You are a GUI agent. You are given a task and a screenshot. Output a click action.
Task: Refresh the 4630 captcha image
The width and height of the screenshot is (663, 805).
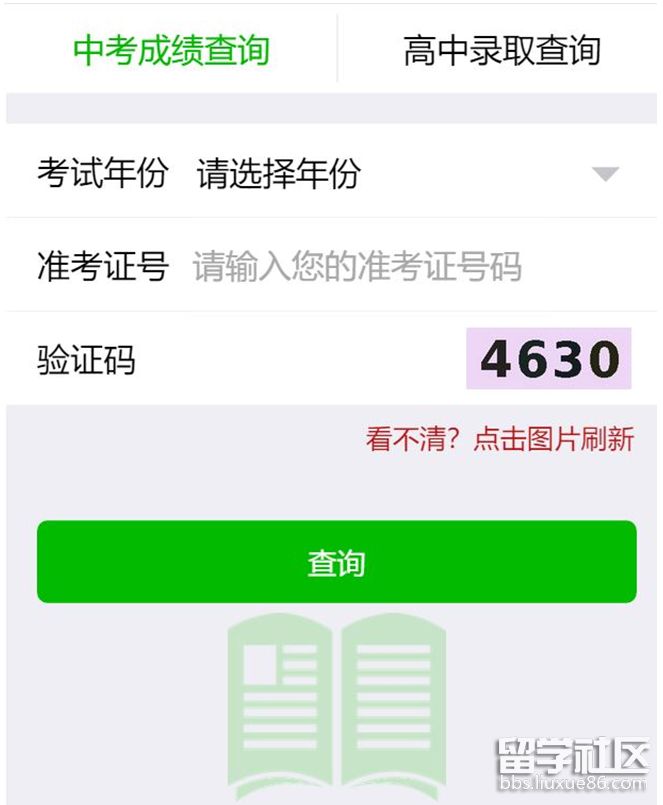[549, 359]
